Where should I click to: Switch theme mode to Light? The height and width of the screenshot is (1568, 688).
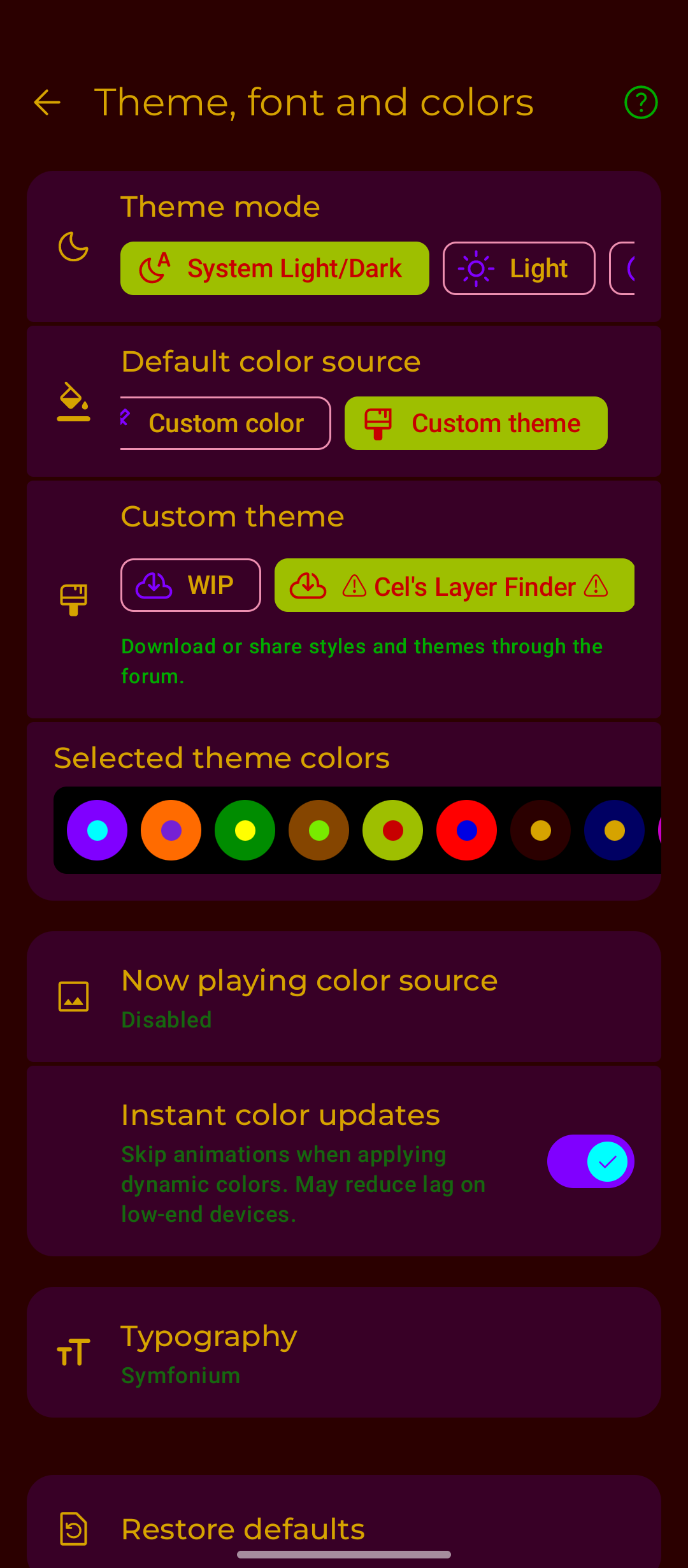click(x=519, y=268)
